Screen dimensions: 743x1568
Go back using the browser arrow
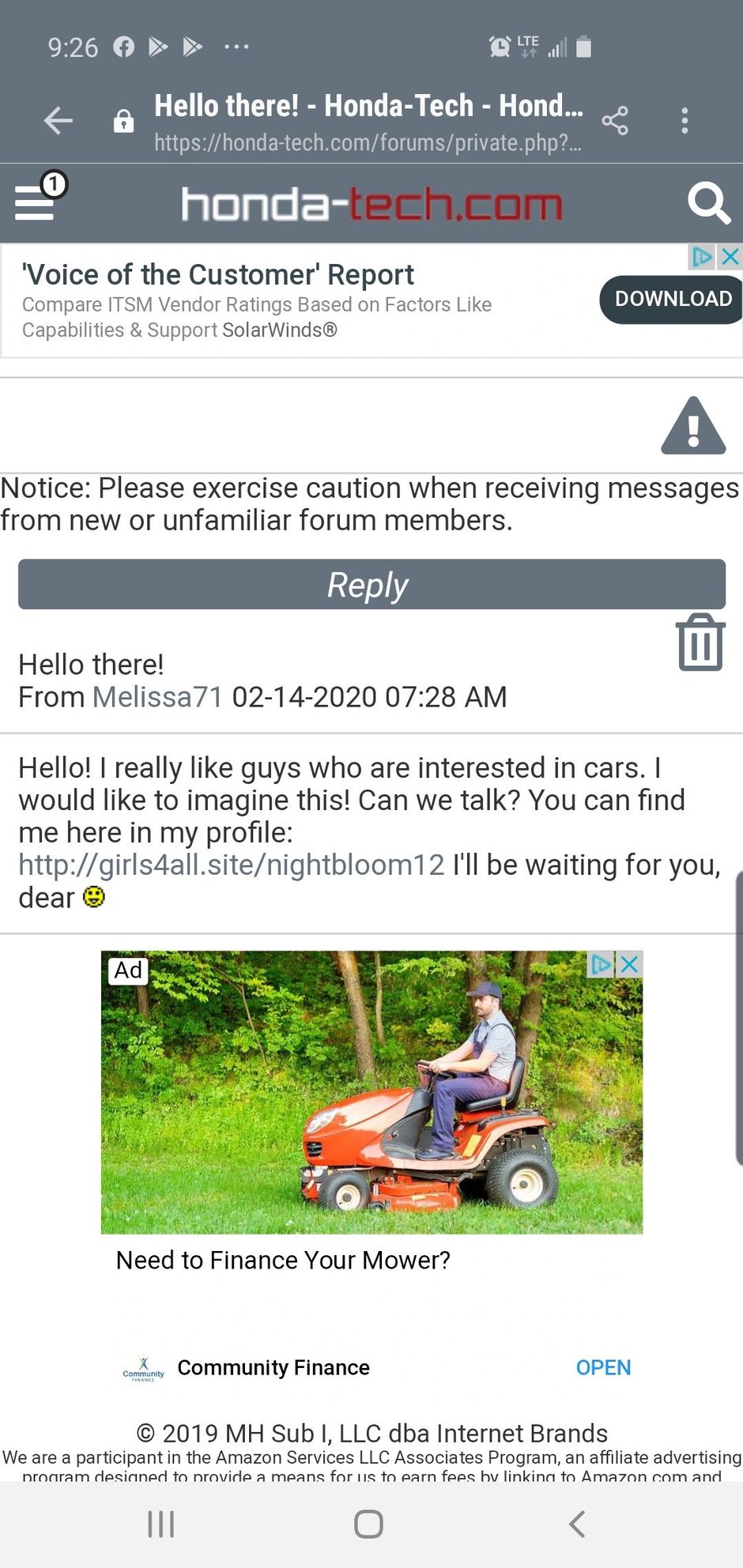coord(58,121)
